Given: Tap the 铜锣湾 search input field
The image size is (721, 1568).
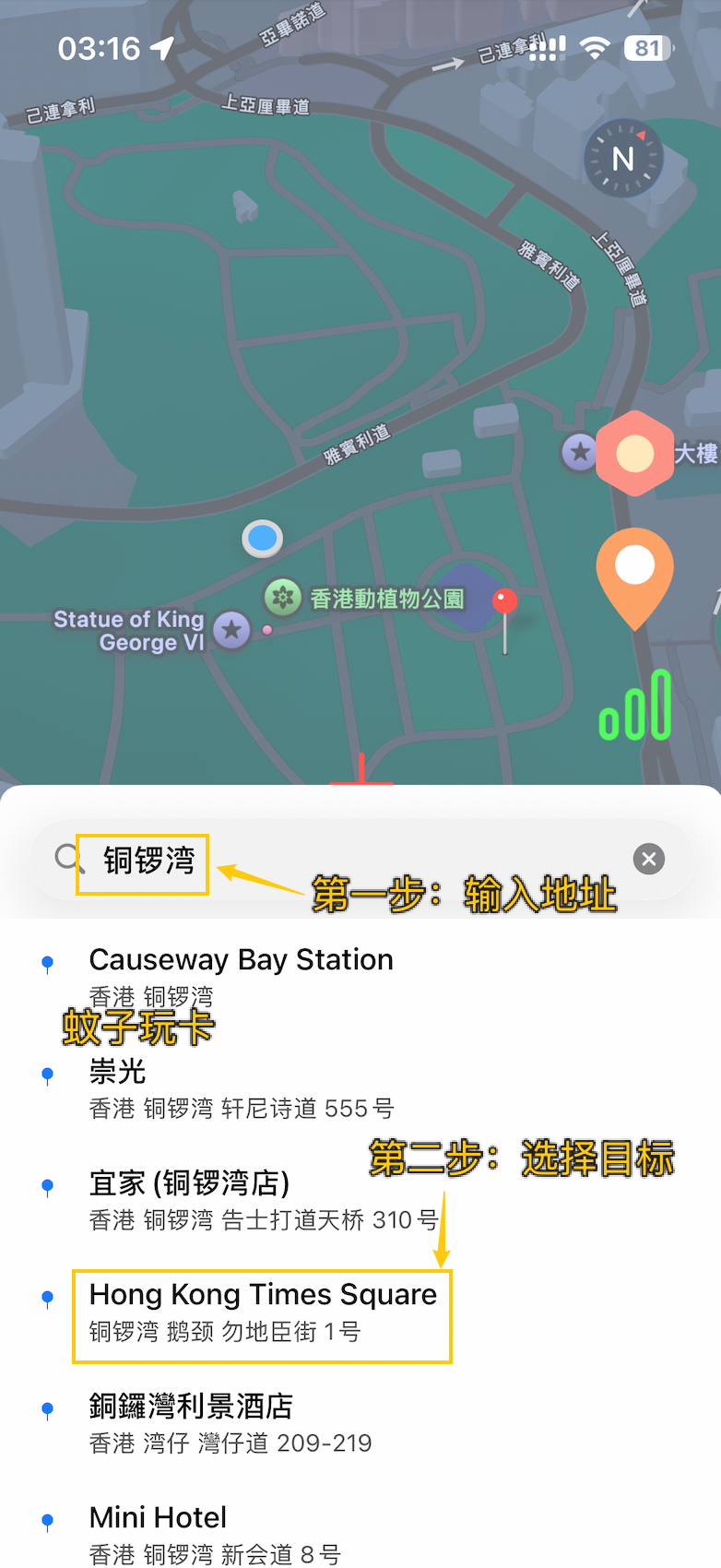Looking at the screenshot, I should (x=143, y=859).
